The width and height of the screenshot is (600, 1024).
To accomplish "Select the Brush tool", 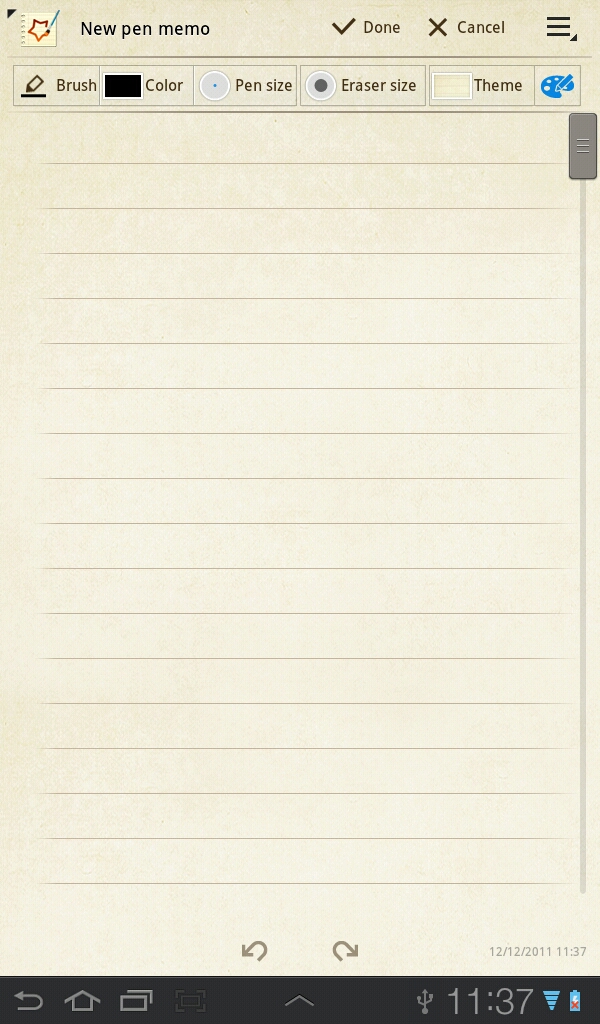I will pos(58,86).
